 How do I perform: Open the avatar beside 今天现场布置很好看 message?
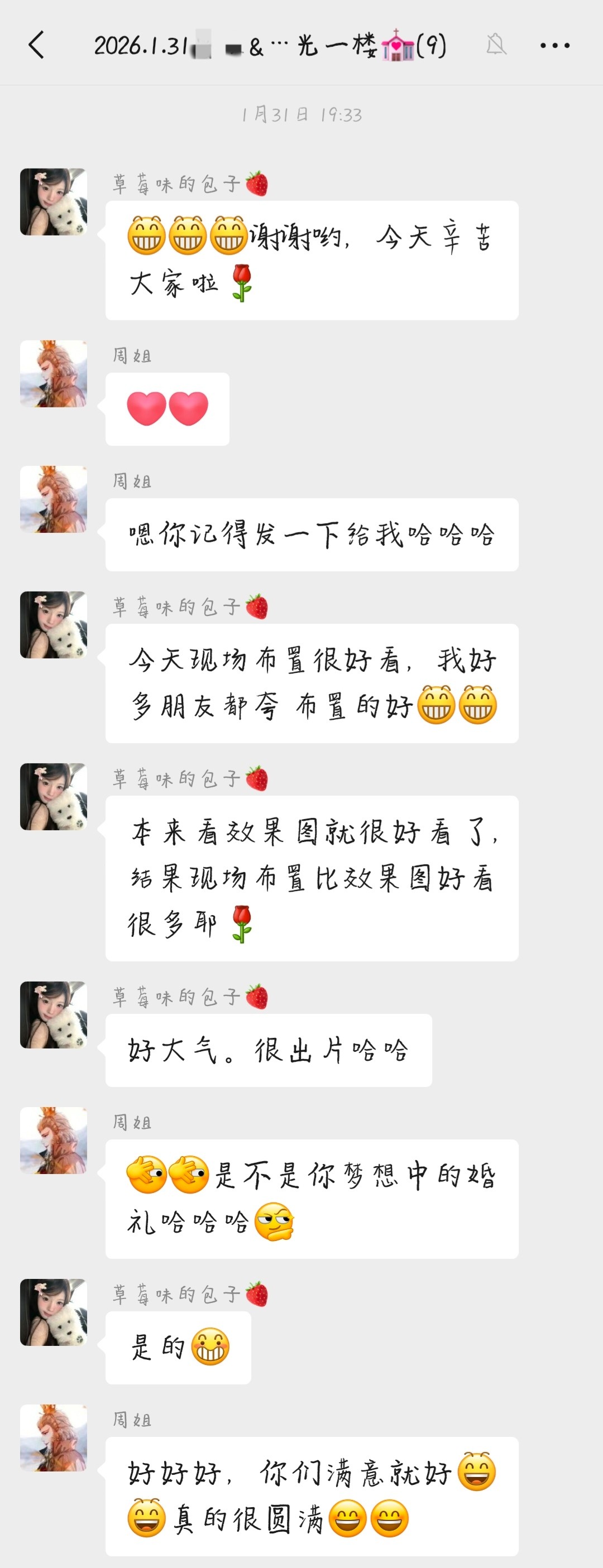54,624
